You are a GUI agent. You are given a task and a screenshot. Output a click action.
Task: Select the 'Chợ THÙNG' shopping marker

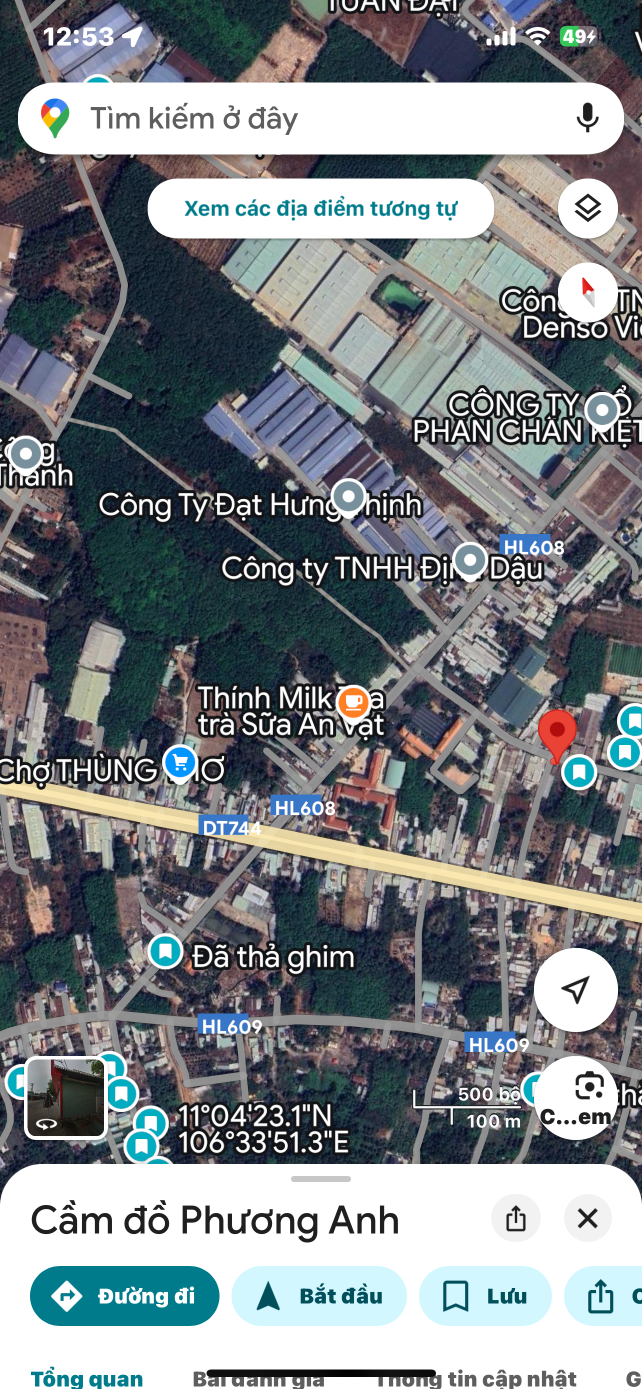[x=180, y=764]
